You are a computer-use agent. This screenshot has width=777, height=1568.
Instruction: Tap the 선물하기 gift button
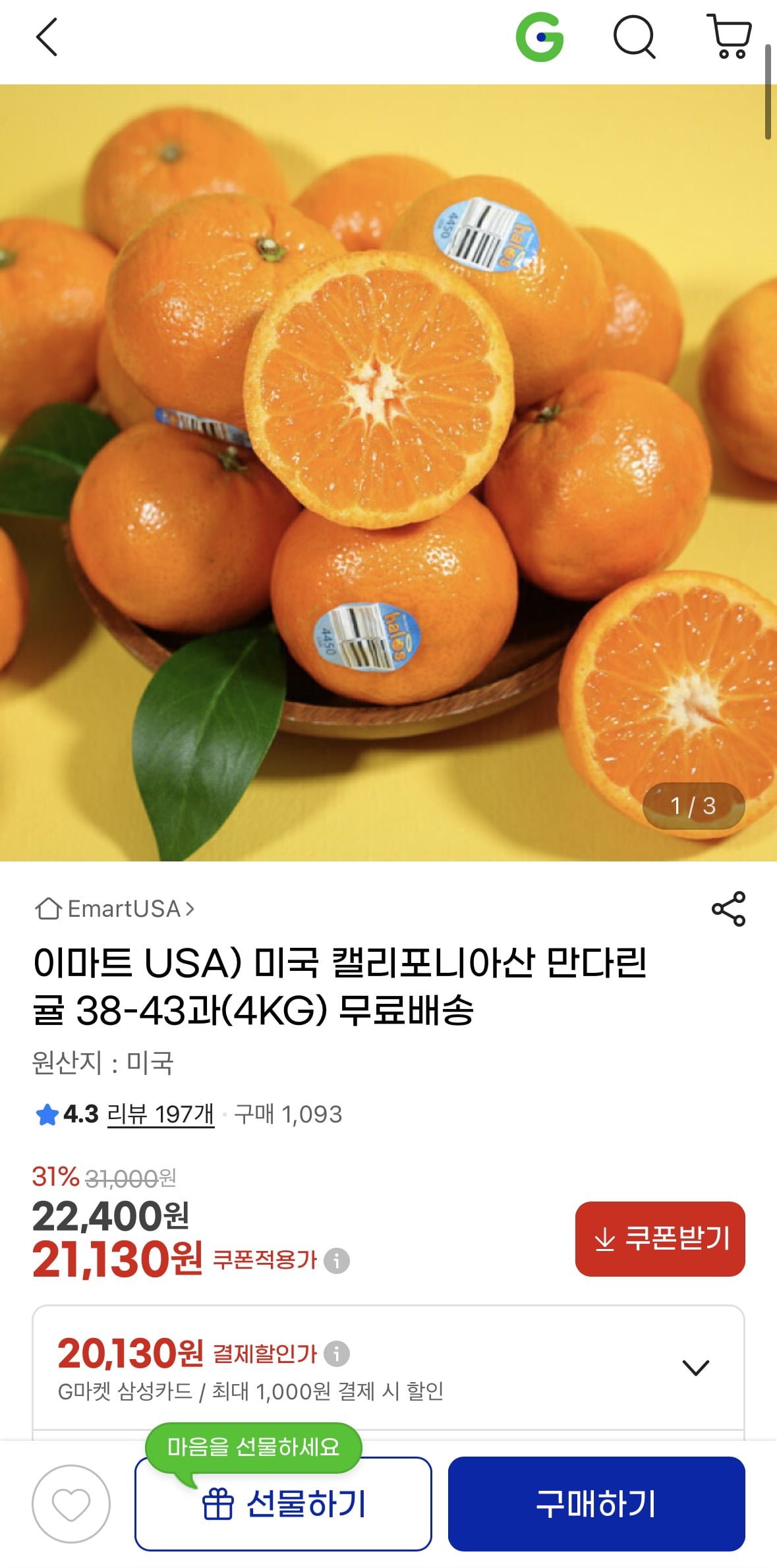pos(283,1504)
